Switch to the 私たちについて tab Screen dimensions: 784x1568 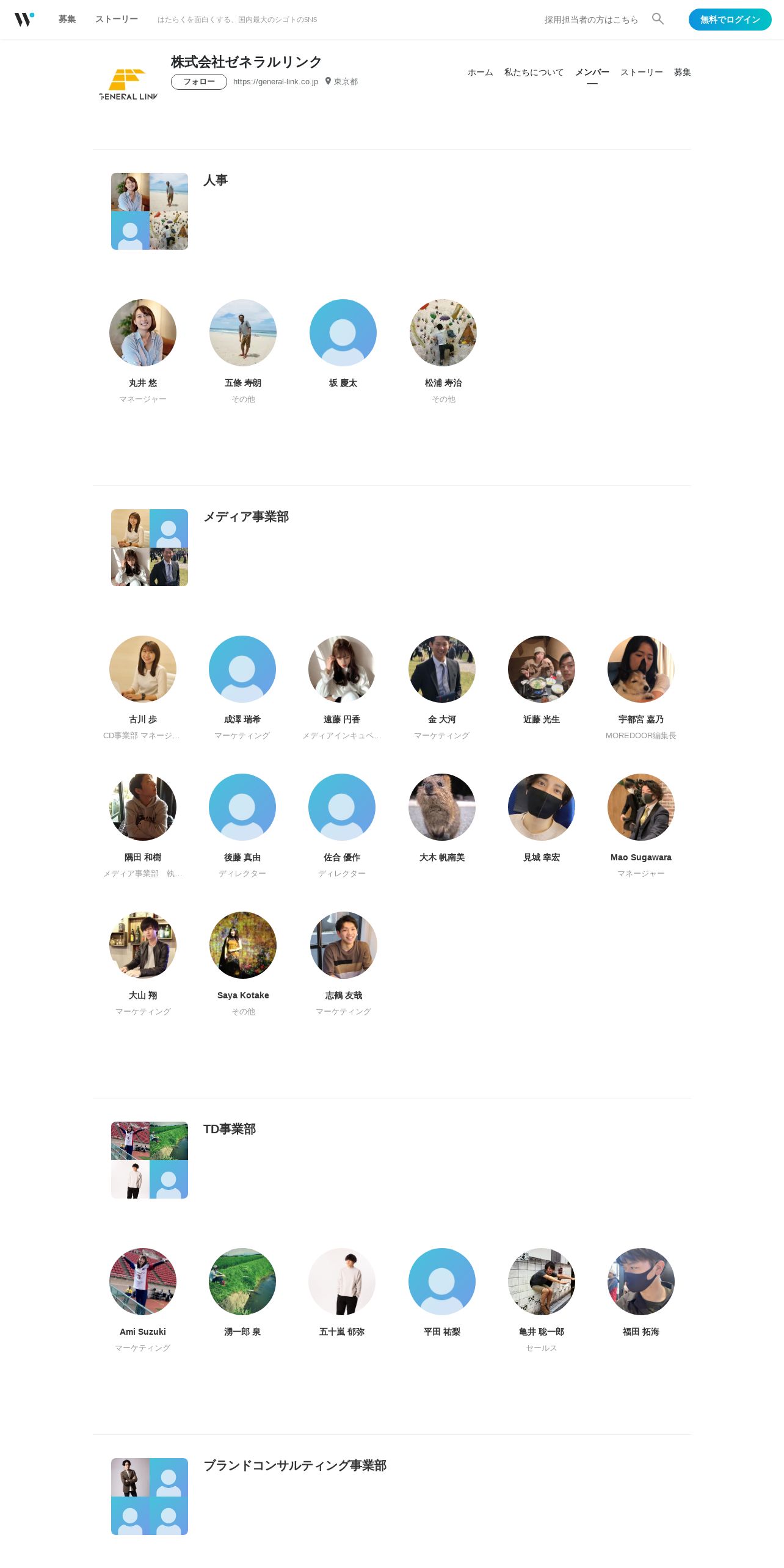tap(534, 72)
